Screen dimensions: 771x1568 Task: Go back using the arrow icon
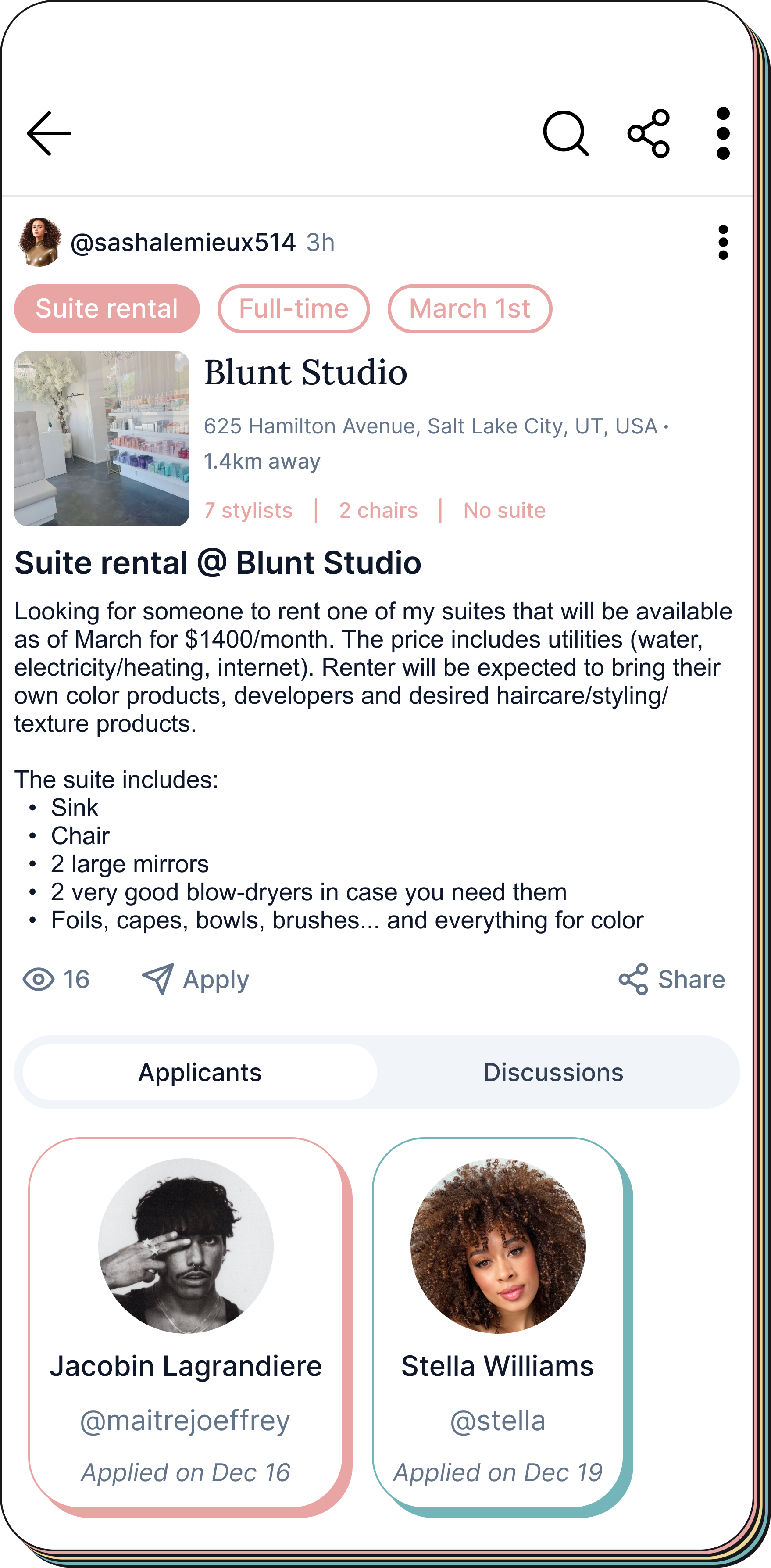click(x=49, y=133)
